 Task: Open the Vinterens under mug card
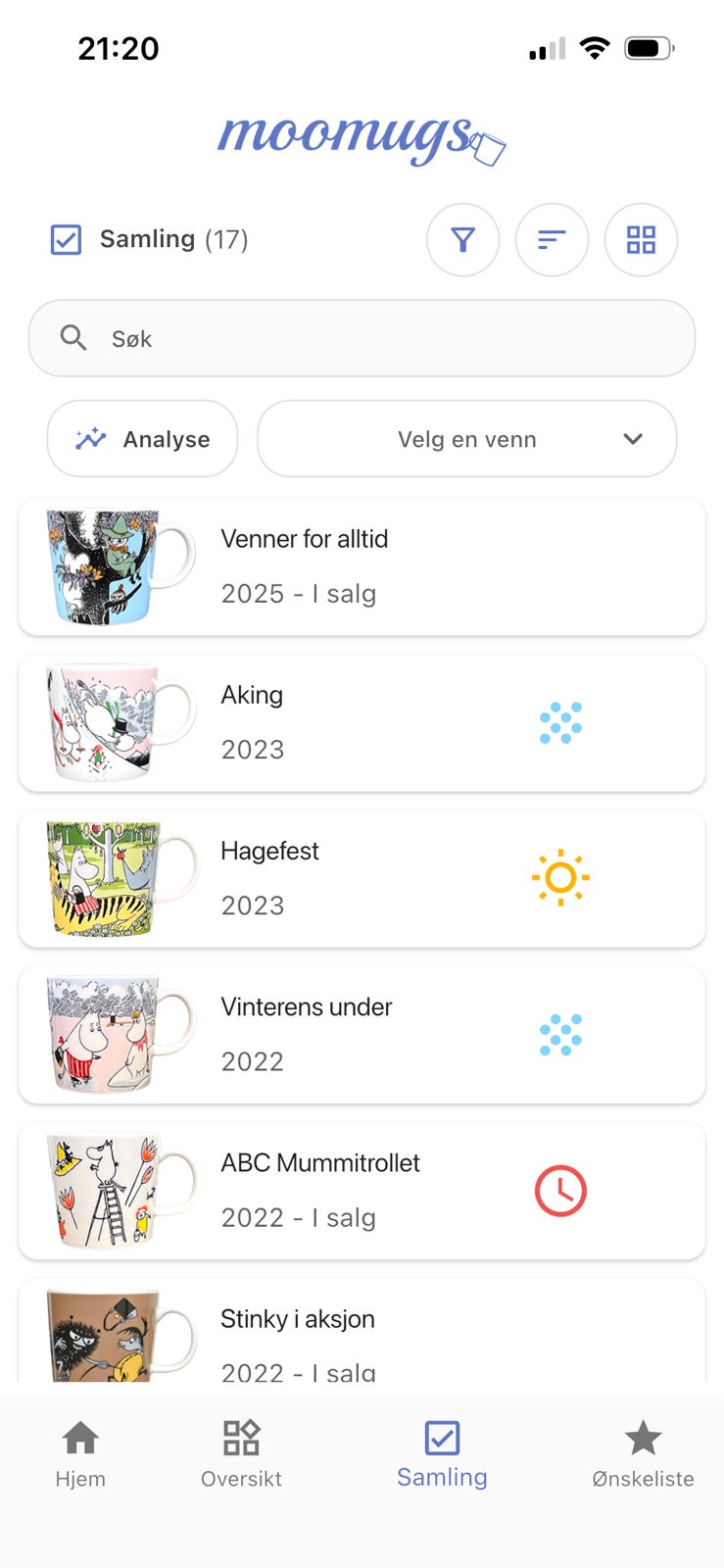point(362,1034)
